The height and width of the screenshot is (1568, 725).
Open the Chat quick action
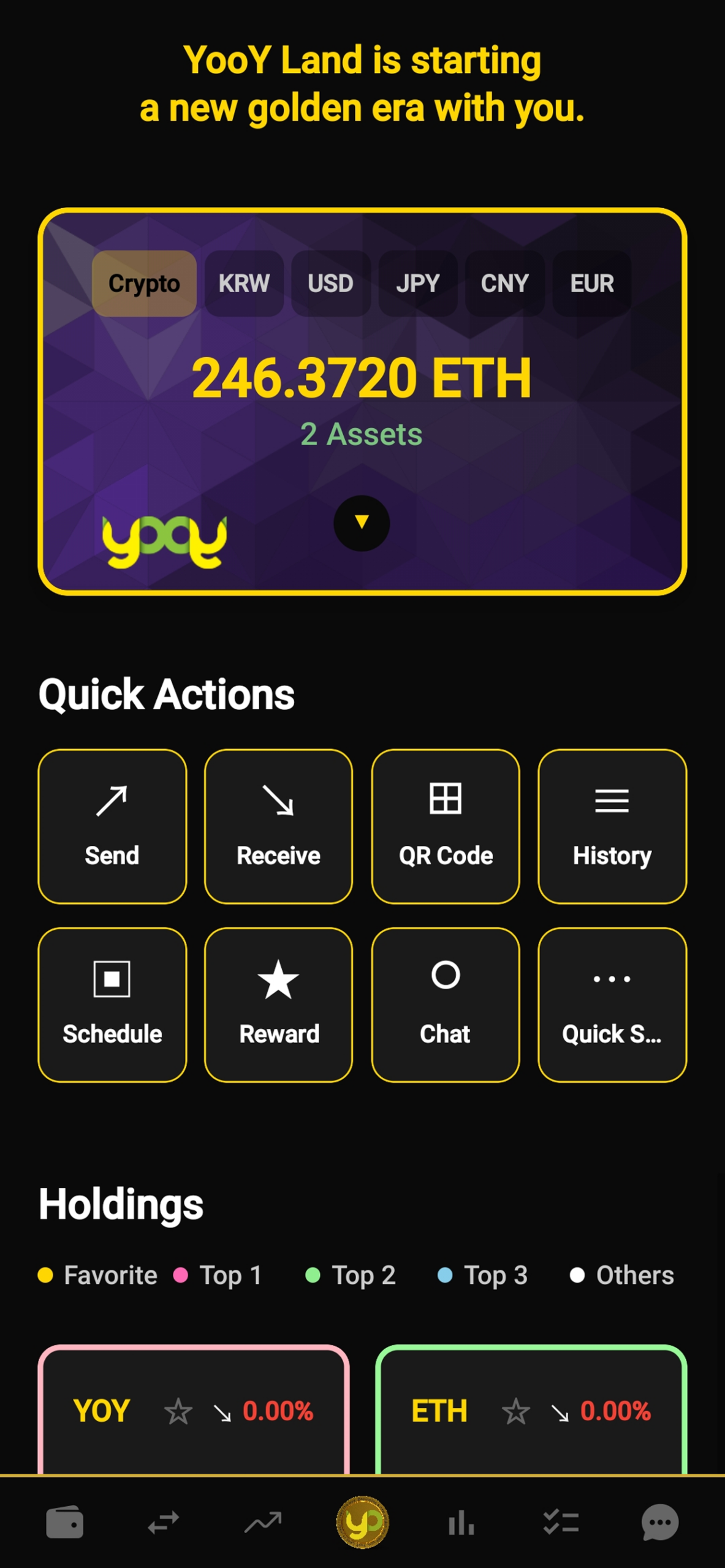click(446, 1005)
